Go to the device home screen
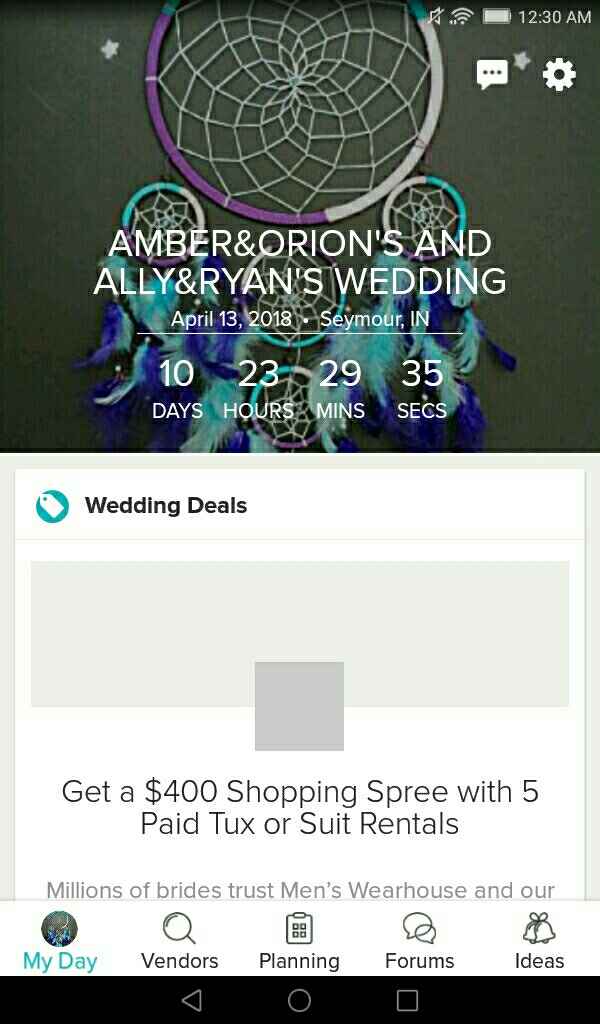Screen dimensions: 600x1024 pyautogui.click(x=299, y=1000)
